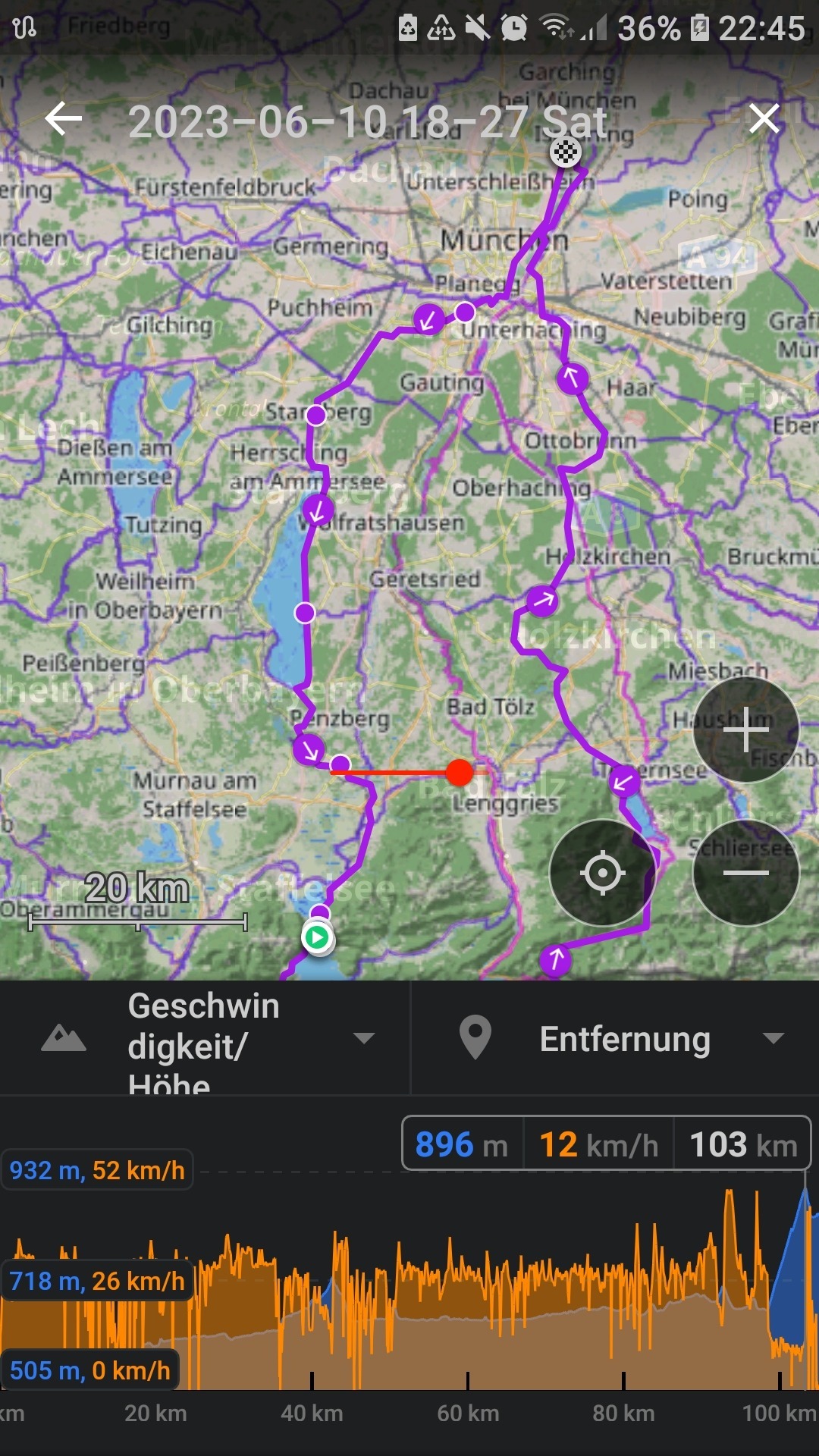
Task: Go back using the top-left arrow
Action: (63, 119)
